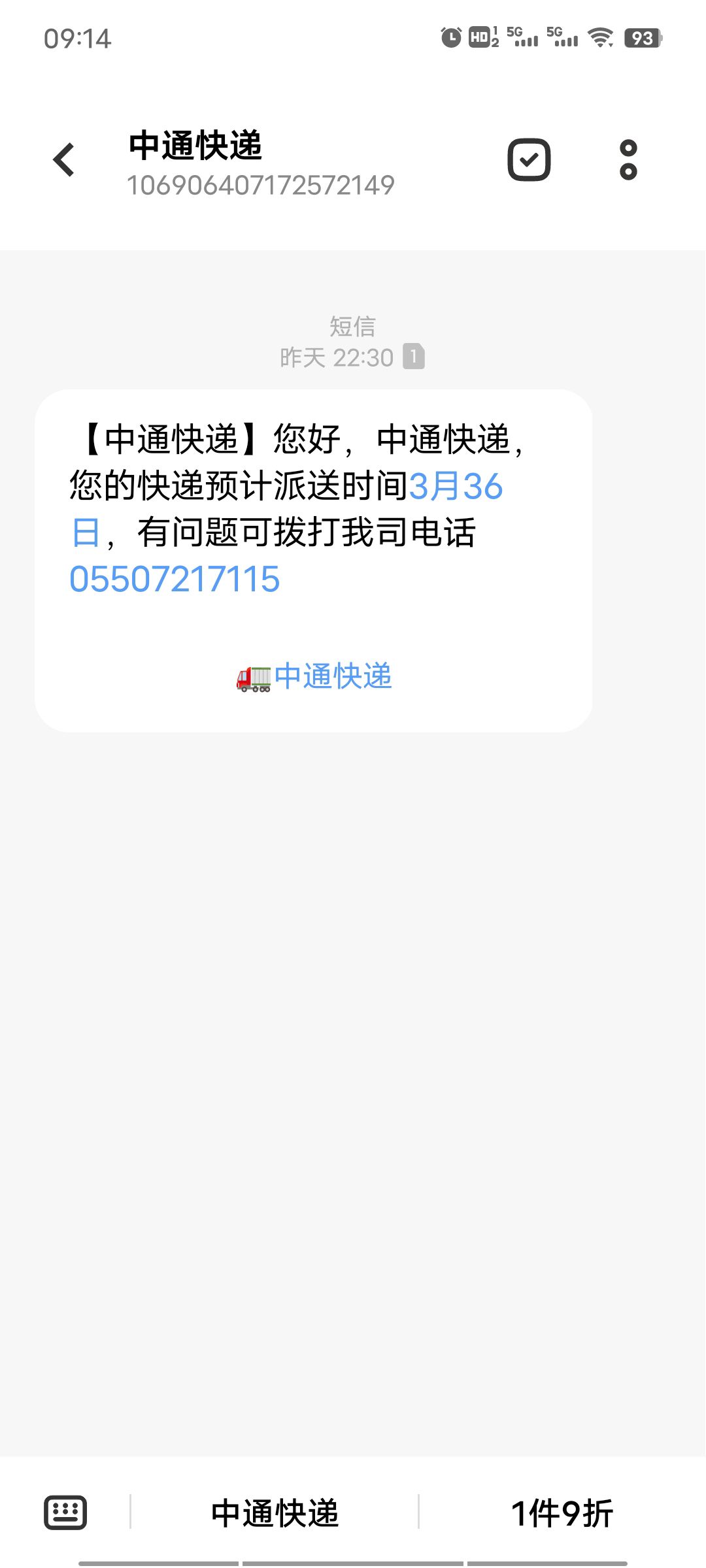Open the checkmark select icon
706x1568 pixels.
click(529, 160)
